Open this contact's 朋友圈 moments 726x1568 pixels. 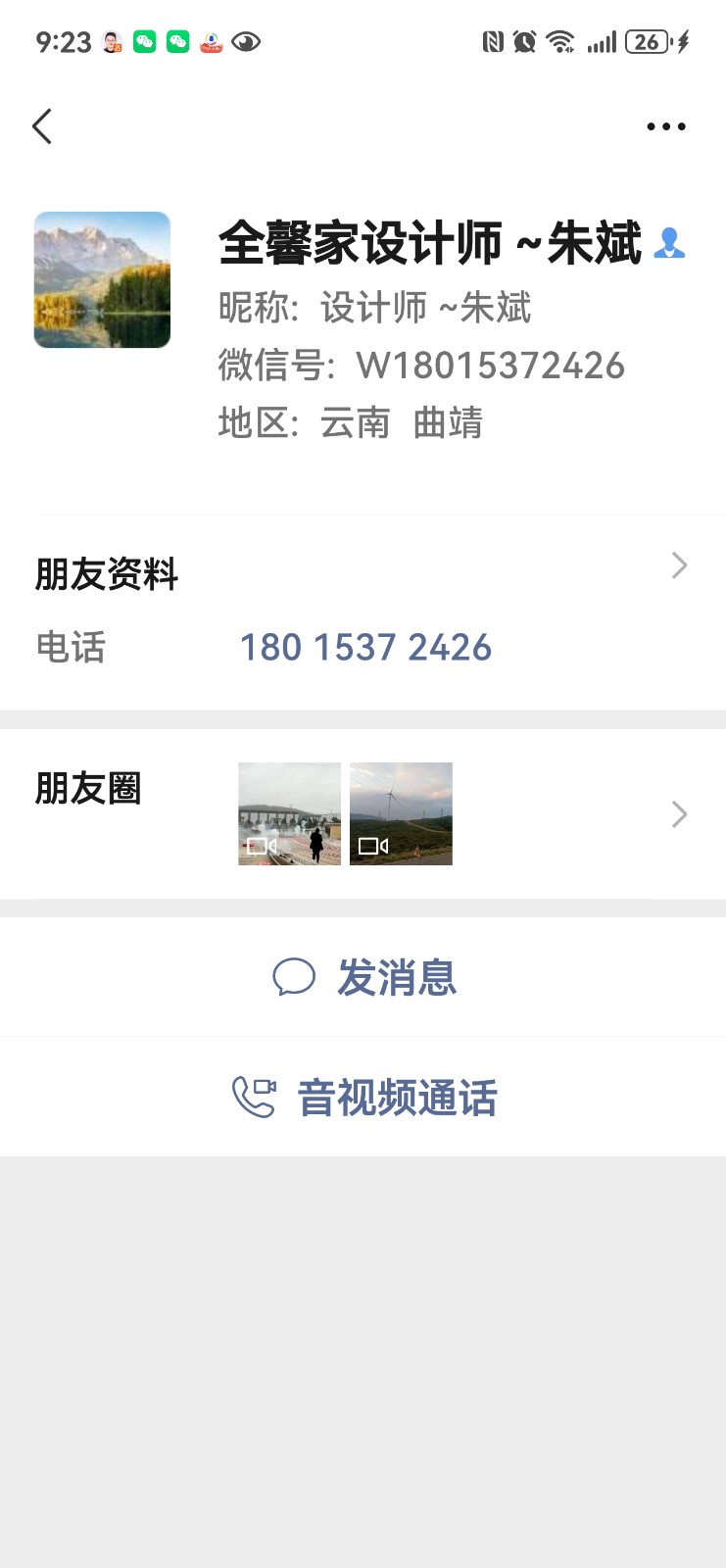coord(363,814)
